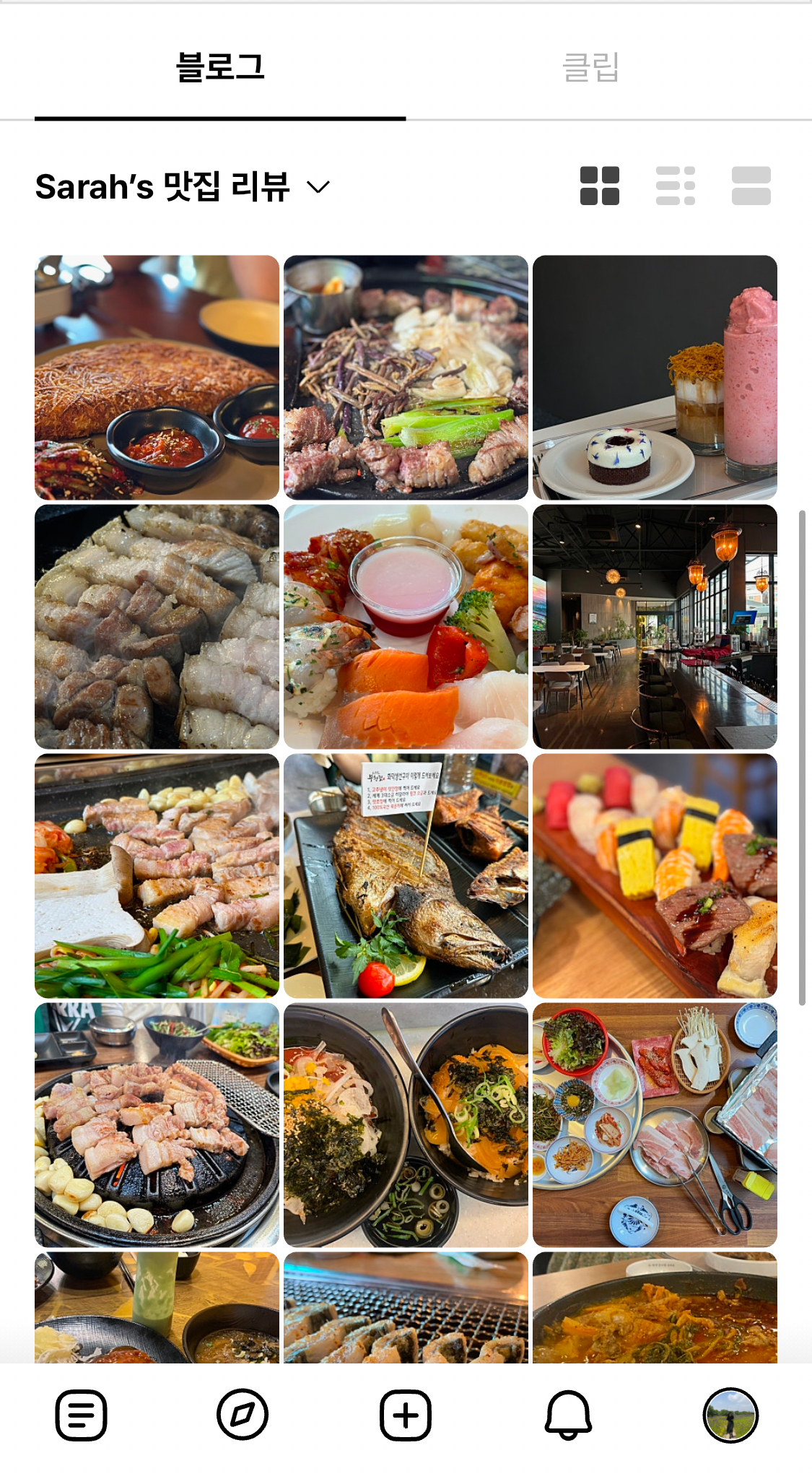Viewport: 812px width, 1479px height.
Task: Open the pink smoothie and donut post
Action: coord(655,378)
